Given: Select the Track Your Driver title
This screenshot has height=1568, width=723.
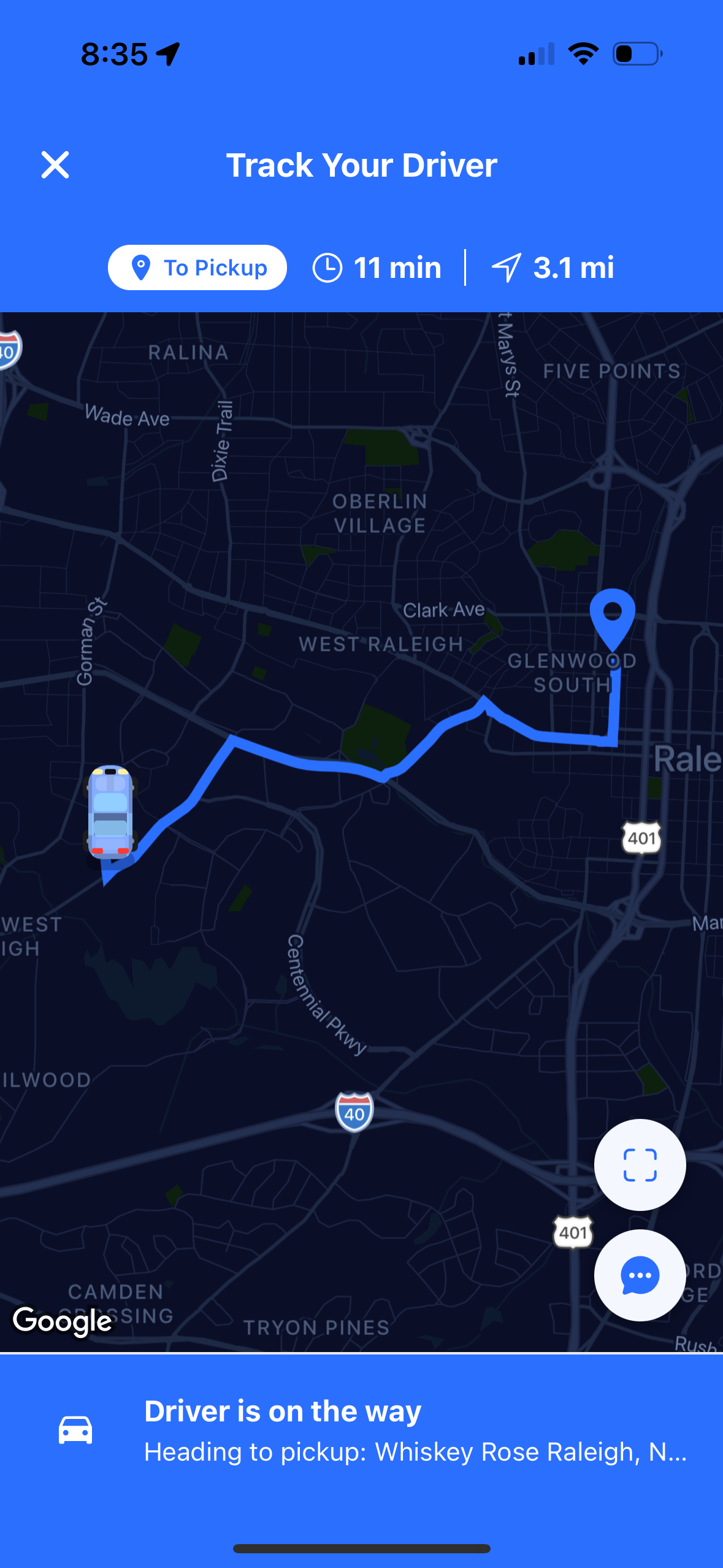Looking at the screenshot, I should click(x=361, y=164).
